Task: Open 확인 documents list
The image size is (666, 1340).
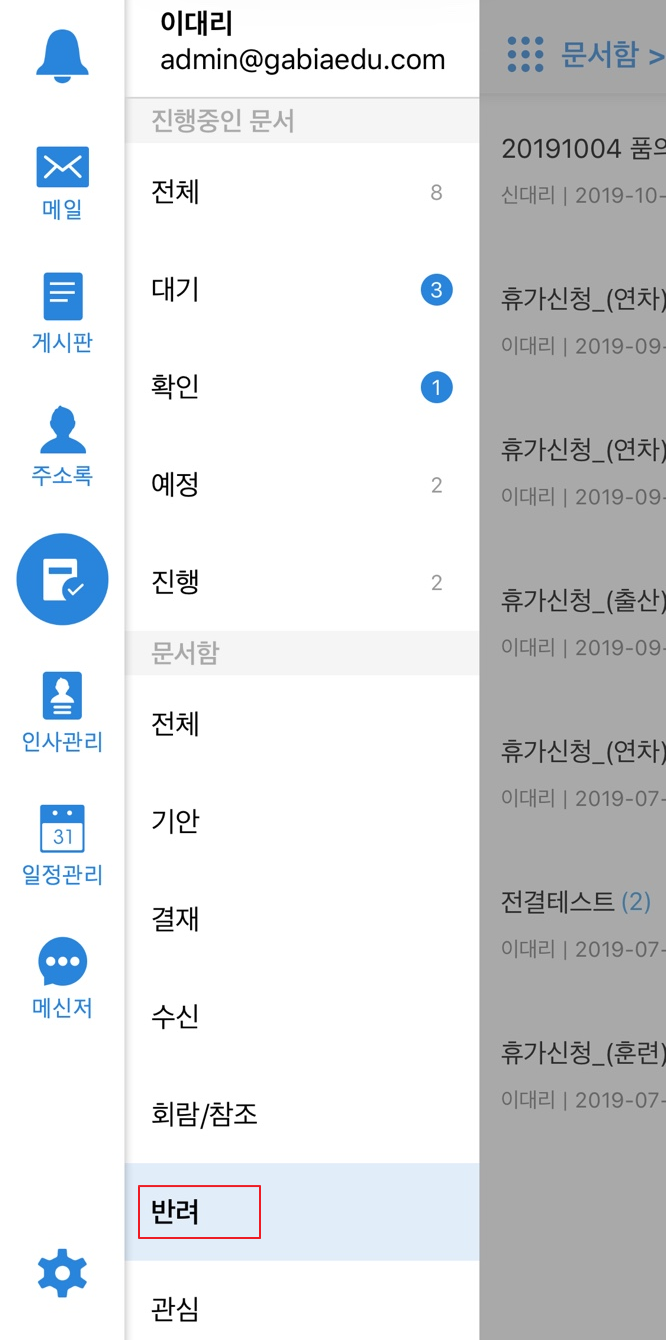Action: point(300,387)
